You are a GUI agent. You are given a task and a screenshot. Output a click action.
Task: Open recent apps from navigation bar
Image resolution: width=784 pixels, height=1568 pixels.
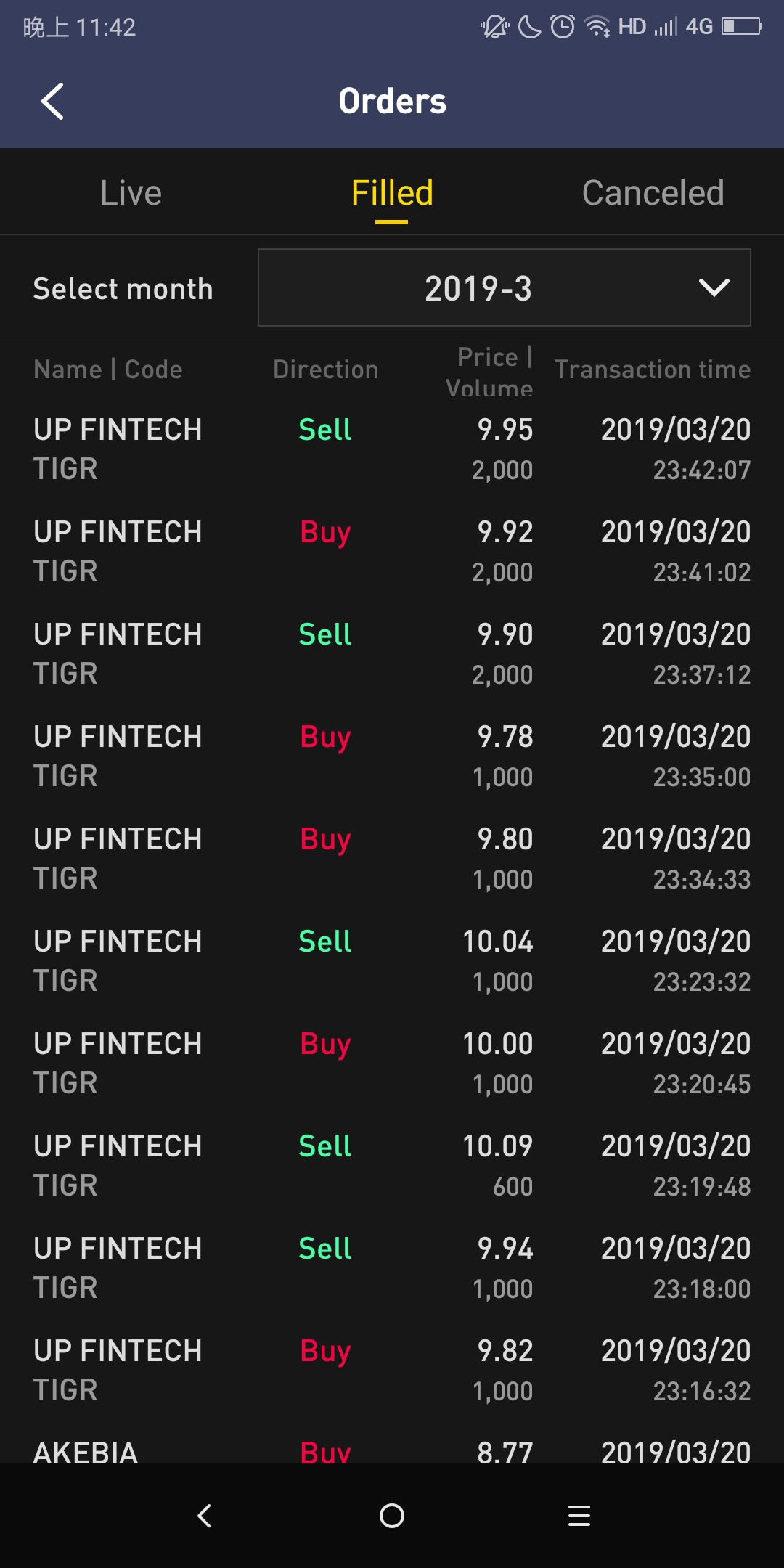(x=579, y=1516)
